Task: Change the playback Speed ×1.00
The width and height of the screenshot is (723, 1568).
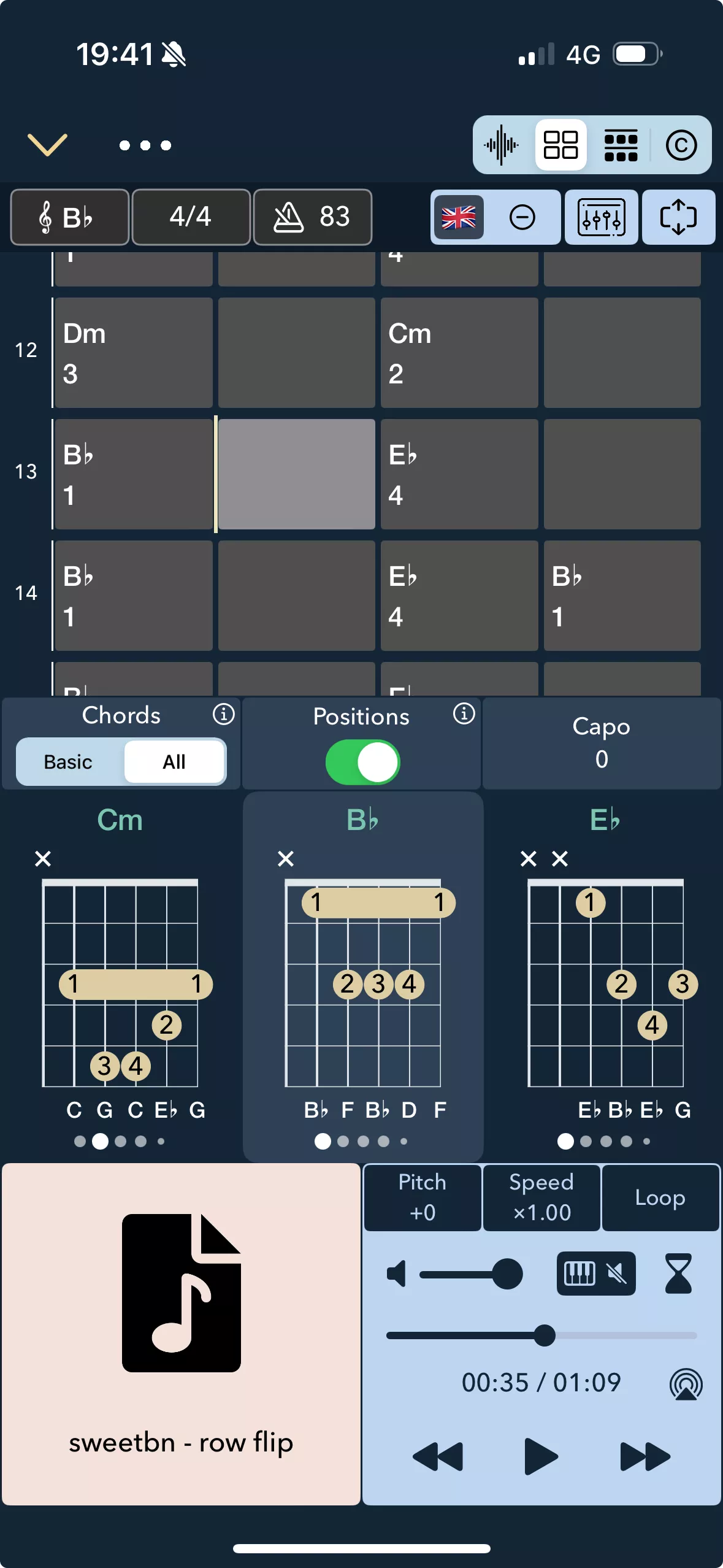Action: coord(541,1197)
